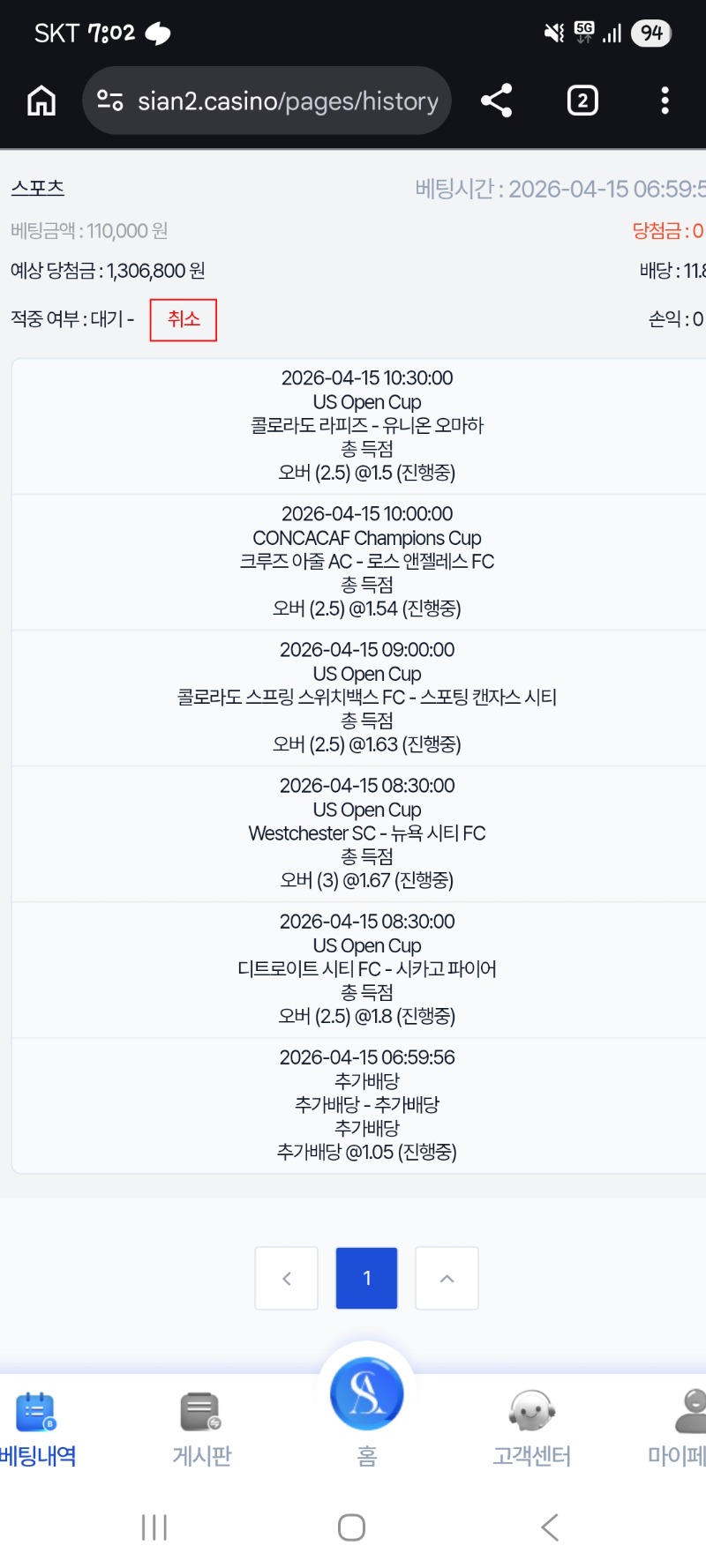Image resolution: width=706 pixels, height=1568 pixels.
Task: Tap the system back button
Action: tap(550, 1527)
